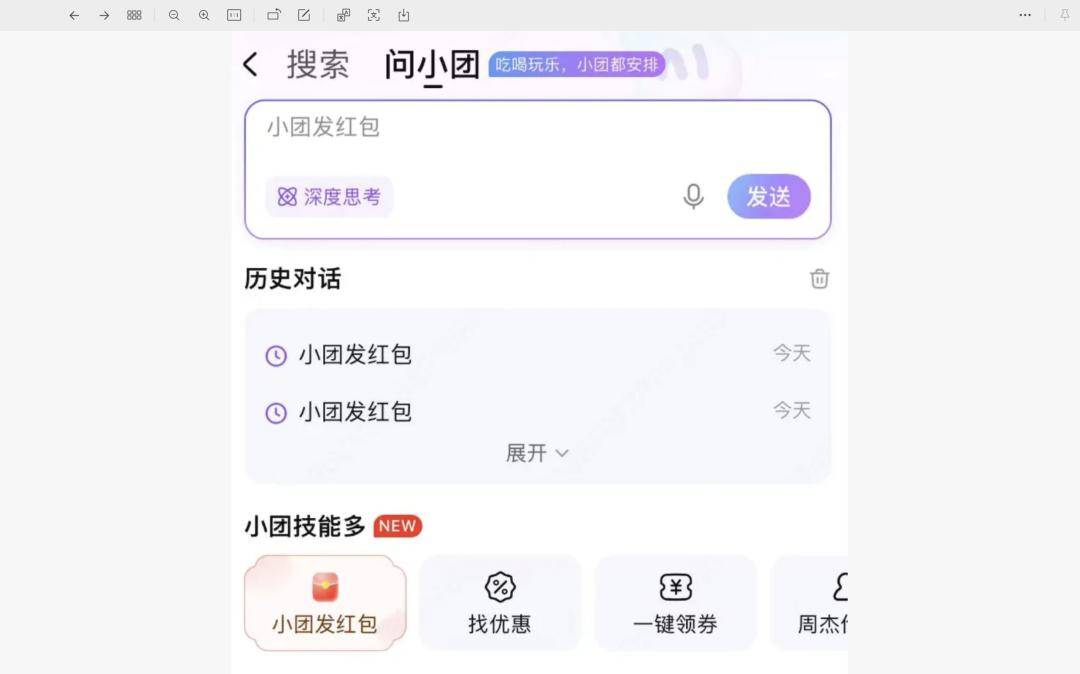The image size is (1080, 674).
Task: Enable the 深度思考 chip
Action: tap(329, 197)
